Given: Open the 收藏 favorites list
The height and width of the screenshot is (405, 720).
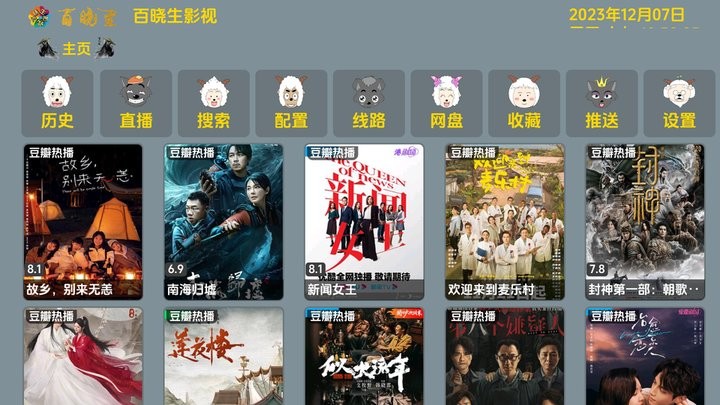Looking at the screenshot, I should 524,103.
